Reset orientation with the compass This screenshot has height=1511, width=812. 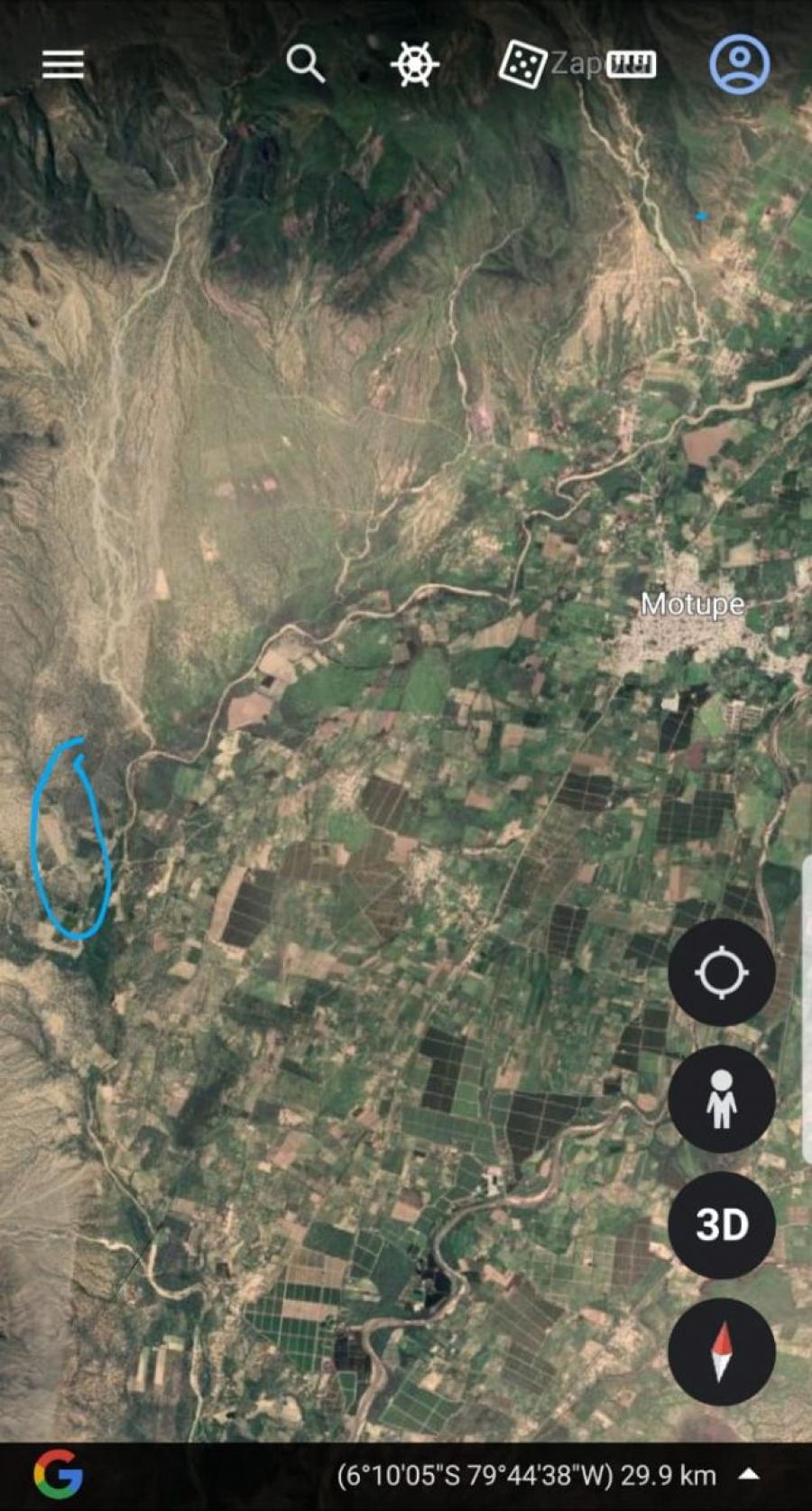click(x=721, y=1351)
